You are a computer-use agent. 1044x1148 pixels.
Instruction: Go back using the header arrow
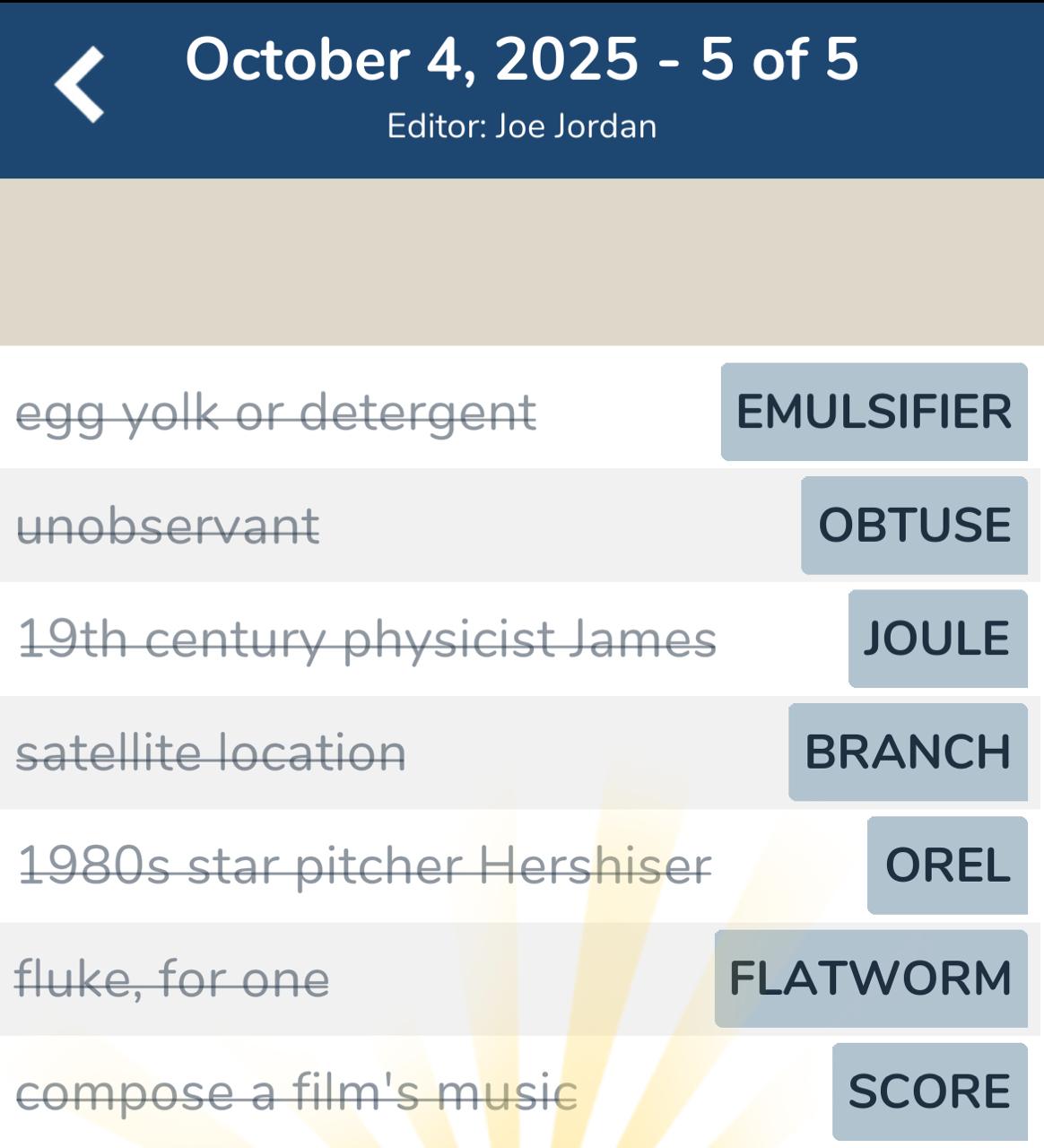click(79, 85)
